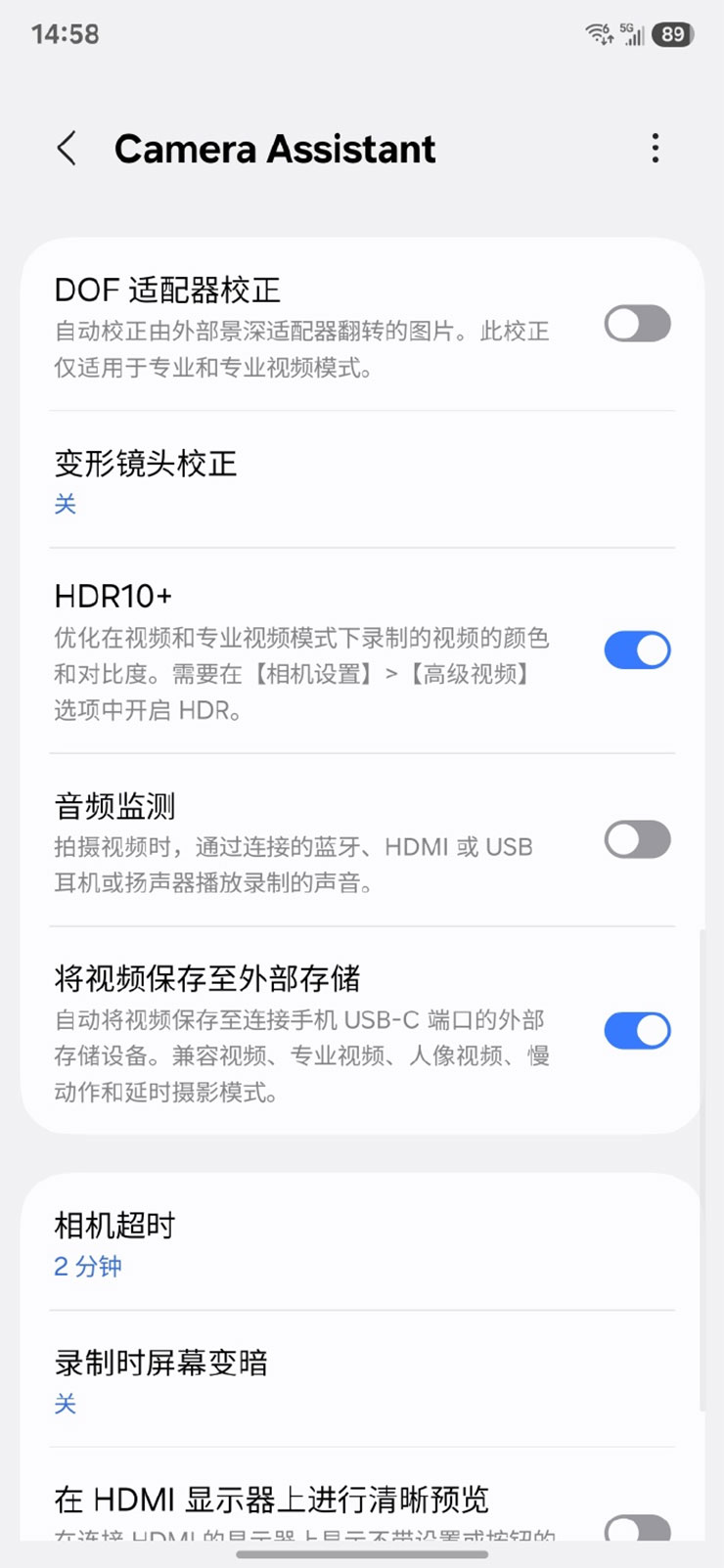The image size is (724, 1568).
Task: Tap the back arrow to exit Camera Assistant
Action: point(65,149)
